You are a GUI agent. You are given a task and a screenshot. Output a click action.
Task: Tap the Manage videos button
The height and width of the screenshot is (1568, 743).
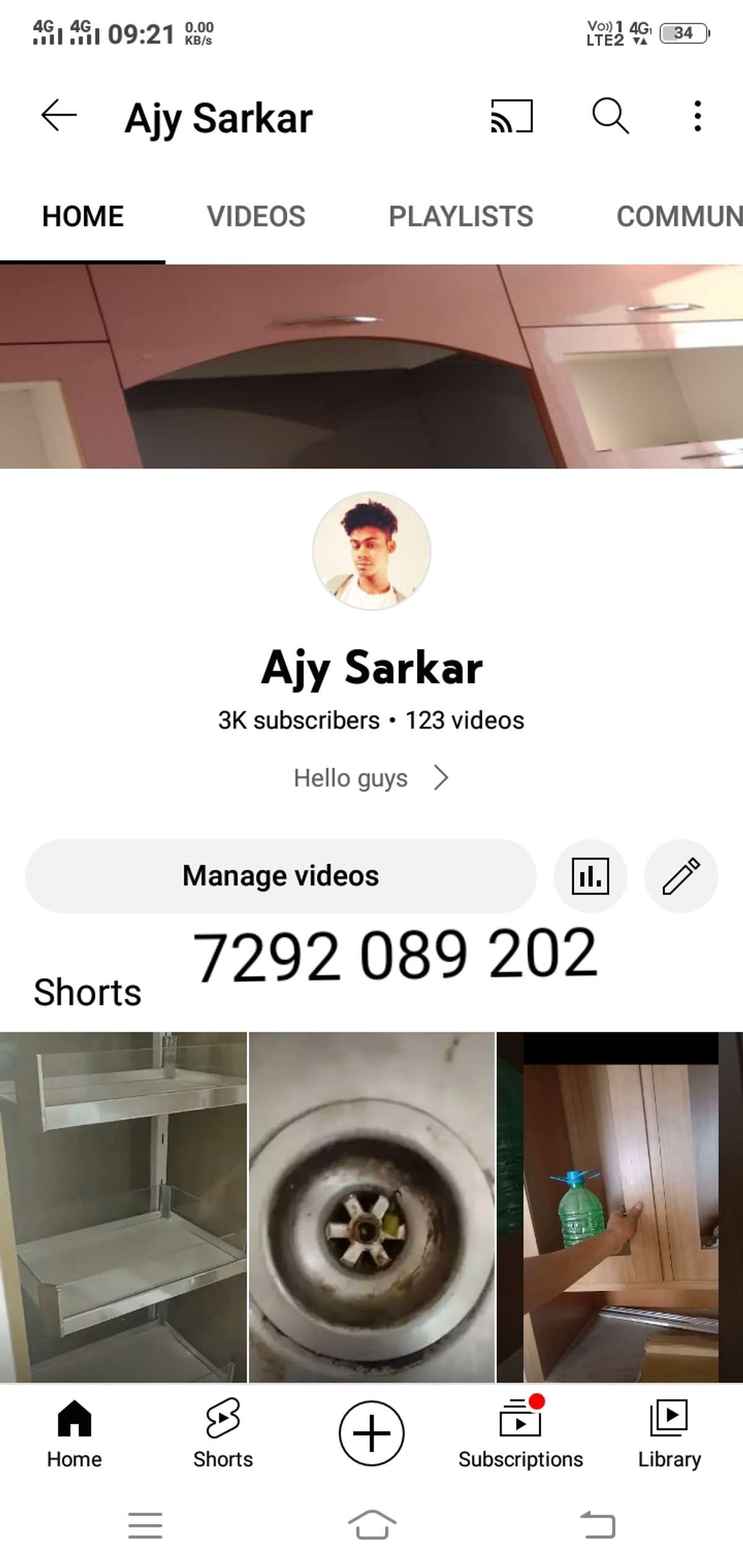pos(280,876)
